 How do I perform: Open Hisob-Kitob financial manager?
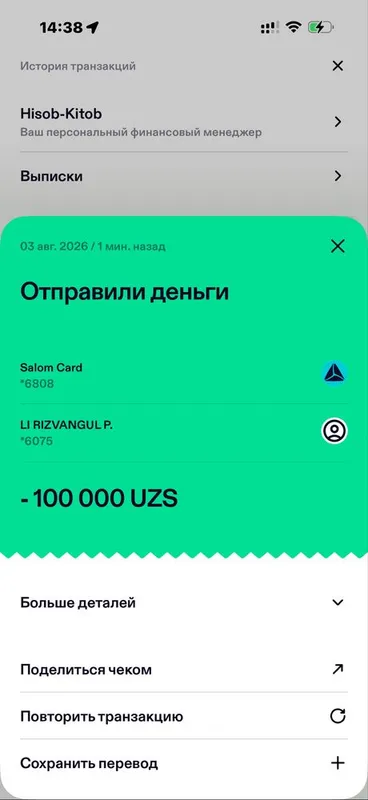[x=184, y=122]
